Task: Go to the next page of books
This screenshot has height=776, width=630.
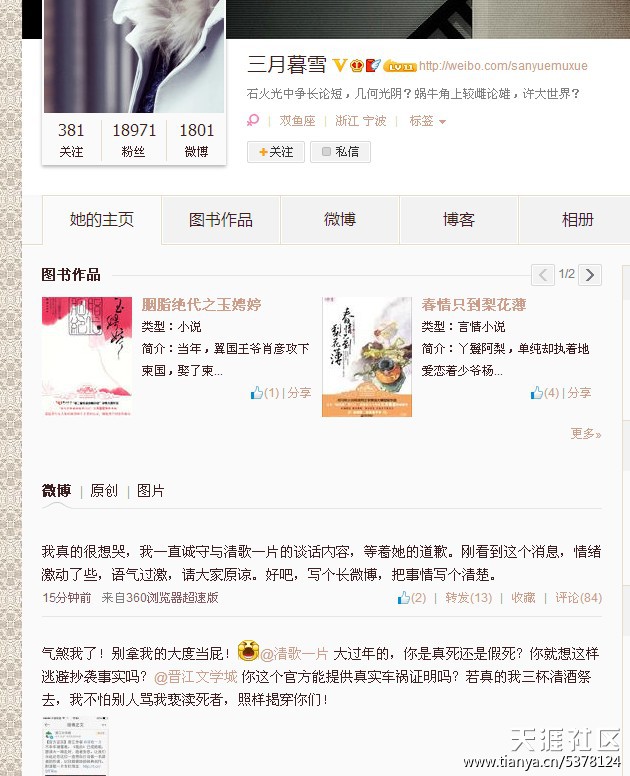Action: click(x=590, y=274)
